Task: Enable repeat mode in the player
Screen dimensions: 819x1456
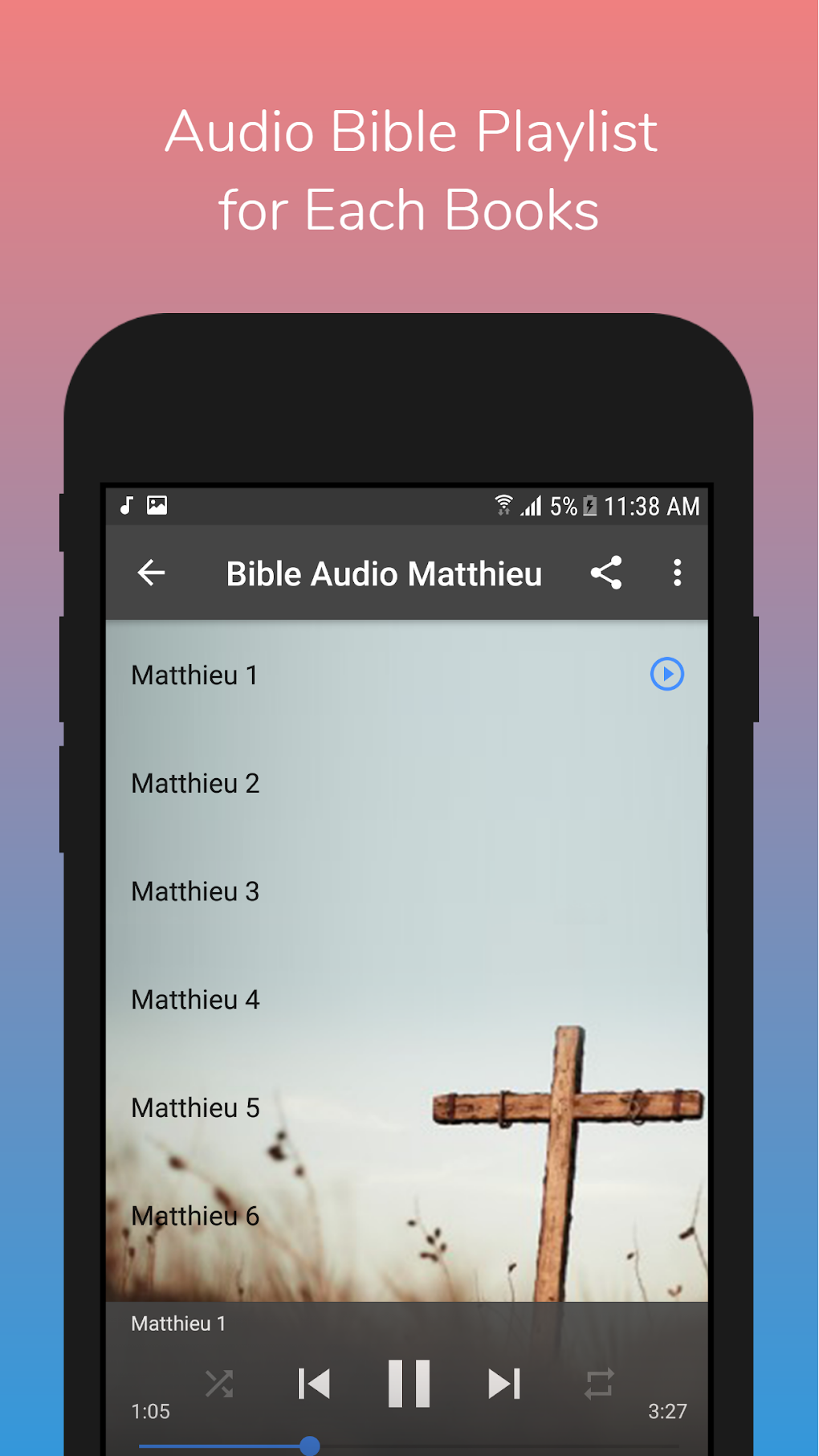Action: tap(599, 1383)
